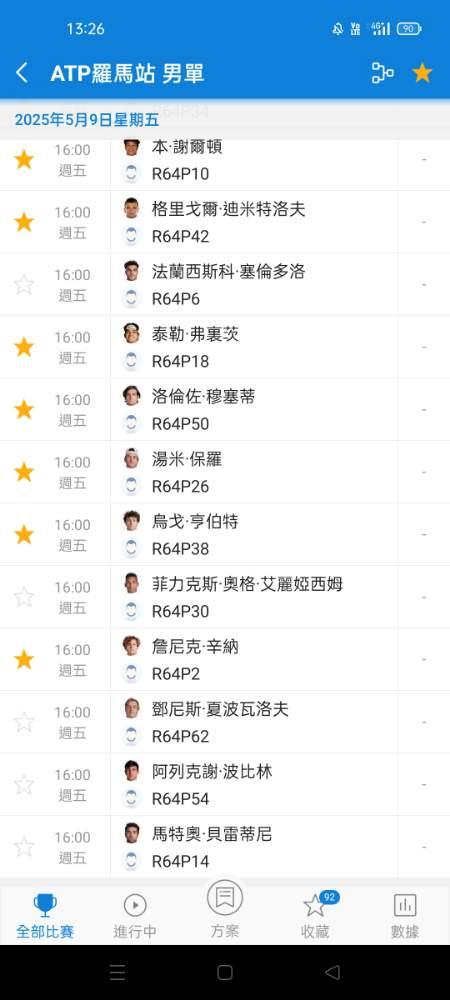
Task: Toggle the favorite star for ATP羅馬站
Action: click(422, 73)
